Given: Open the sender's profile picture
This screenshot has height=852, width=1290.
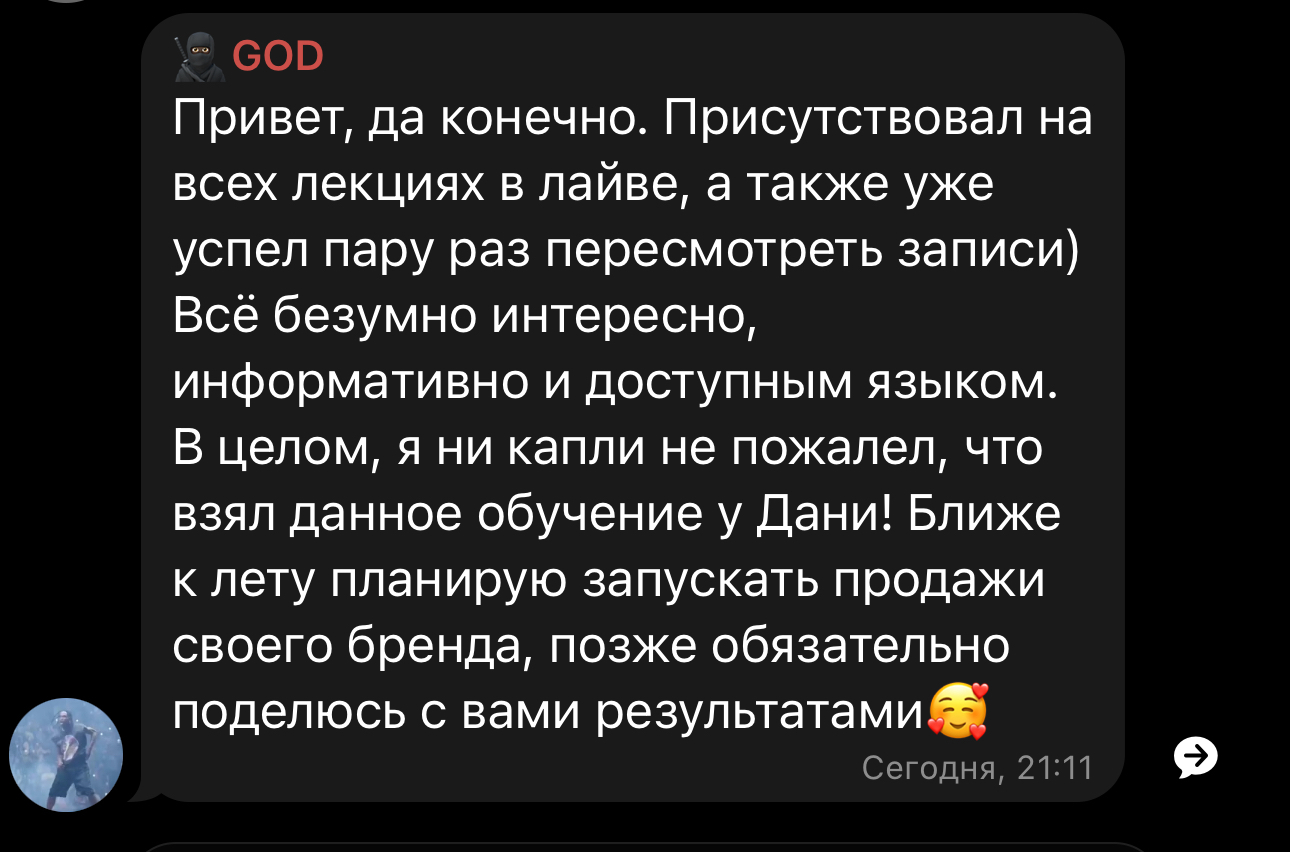Looking at the screenshot, I should 66,754.
